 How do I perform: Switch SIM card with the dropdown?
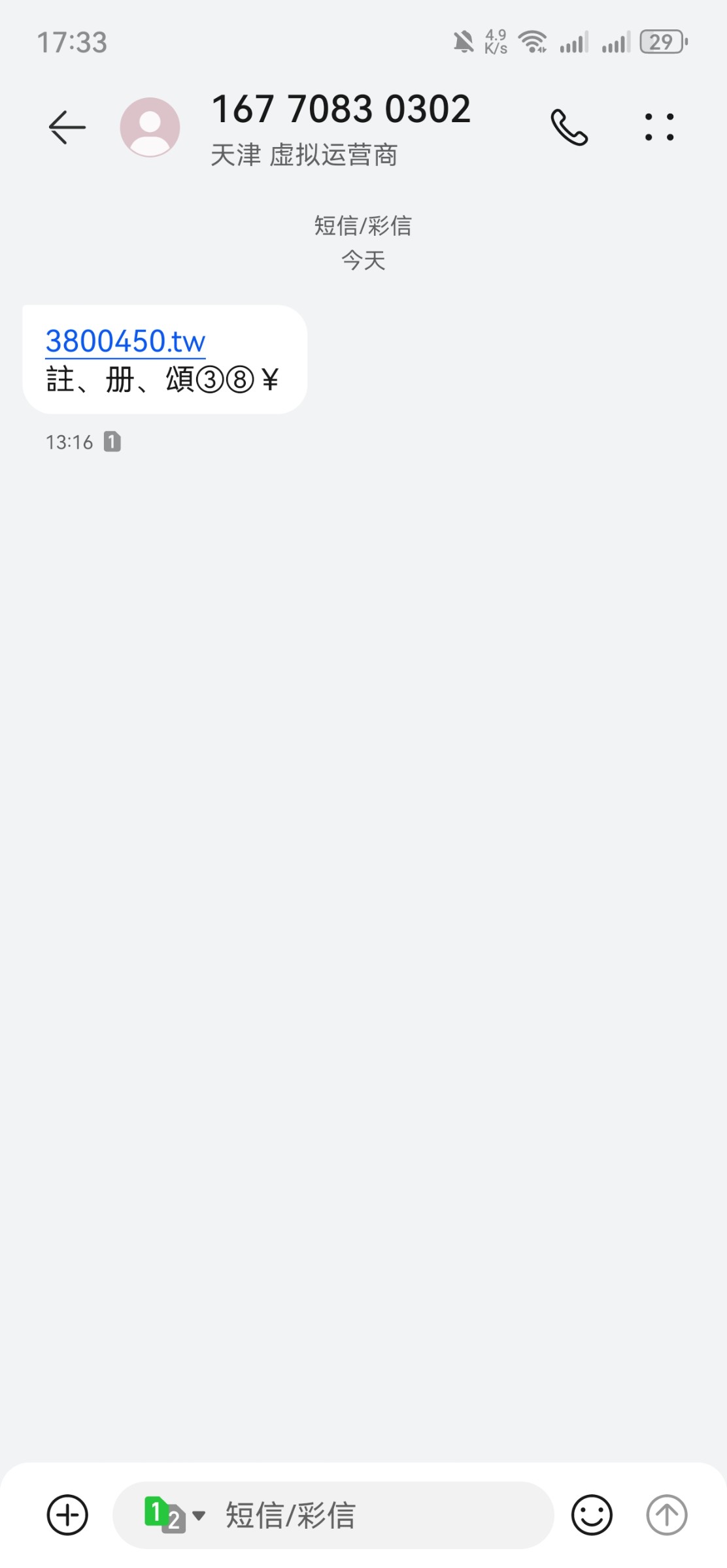175,1514
